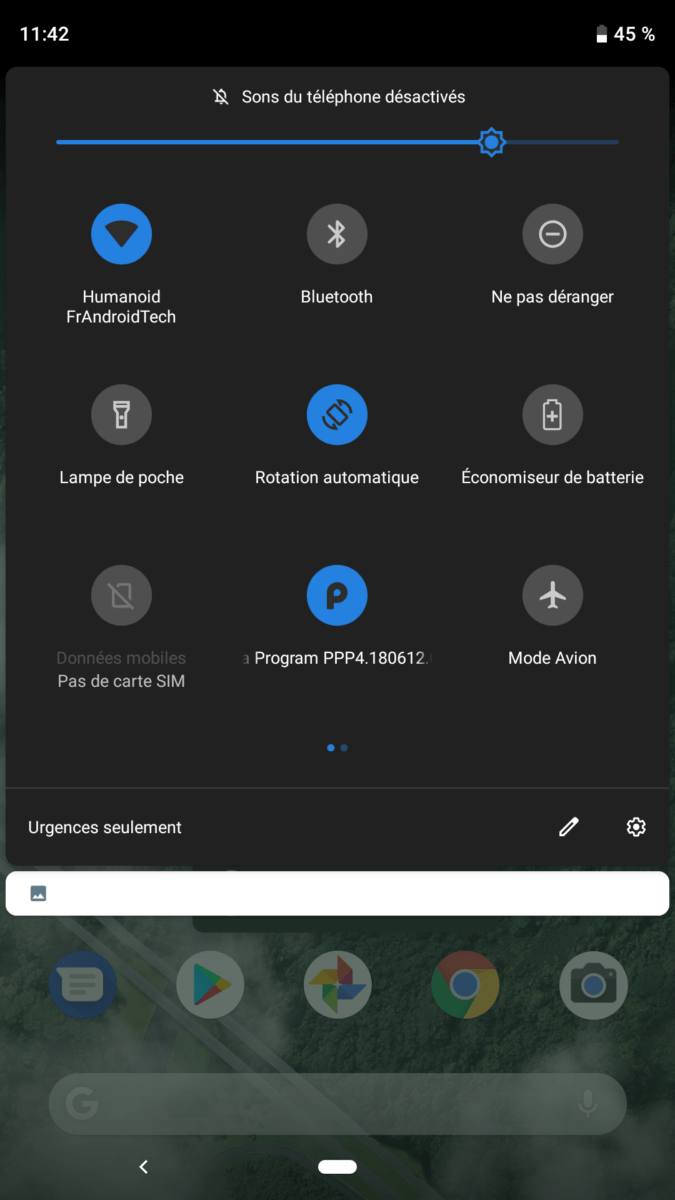The width and height of the screenshot is (675, 1200).
Task: Open system settings via gear icon
Action: 636,827
